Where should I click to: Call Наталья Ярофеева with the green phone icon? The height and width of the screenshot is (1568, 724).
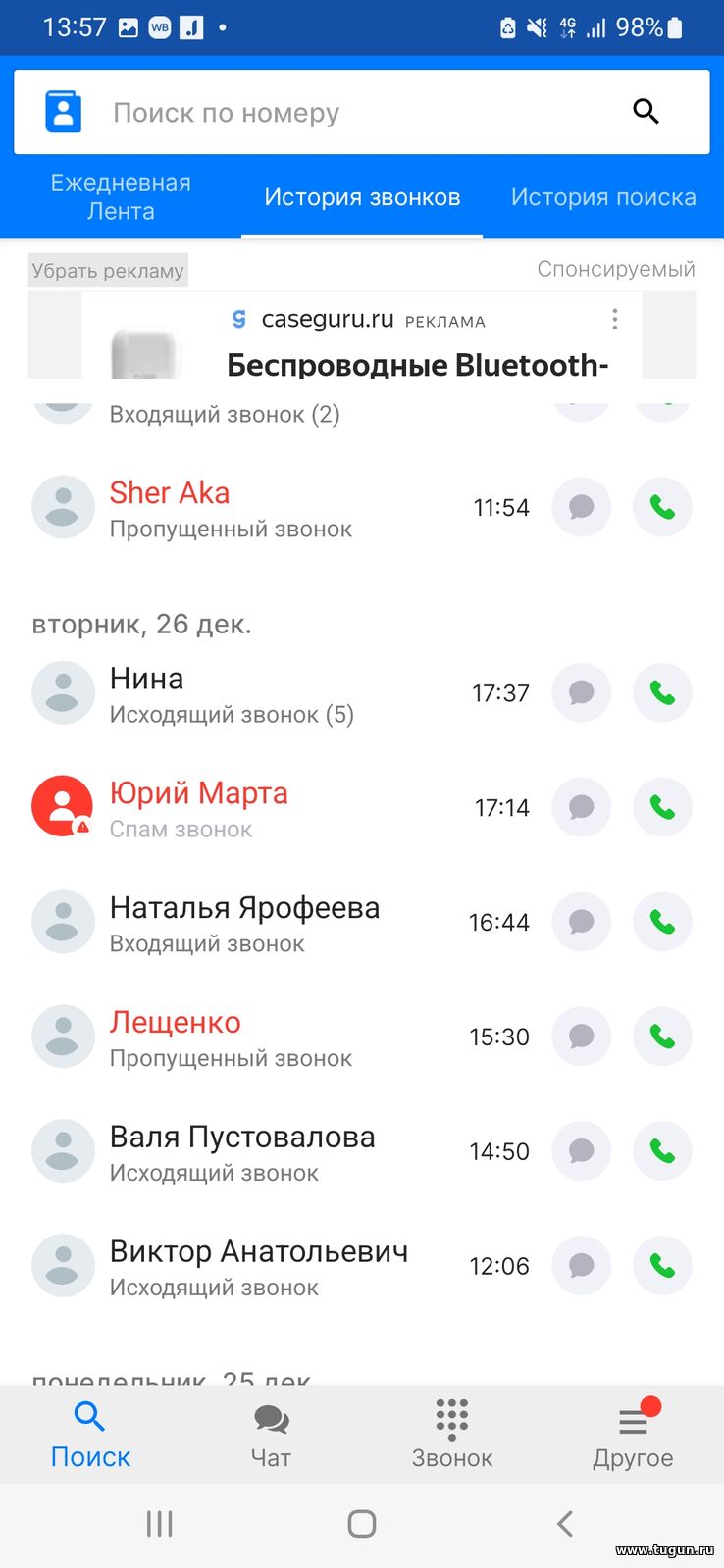coord(663,922)
